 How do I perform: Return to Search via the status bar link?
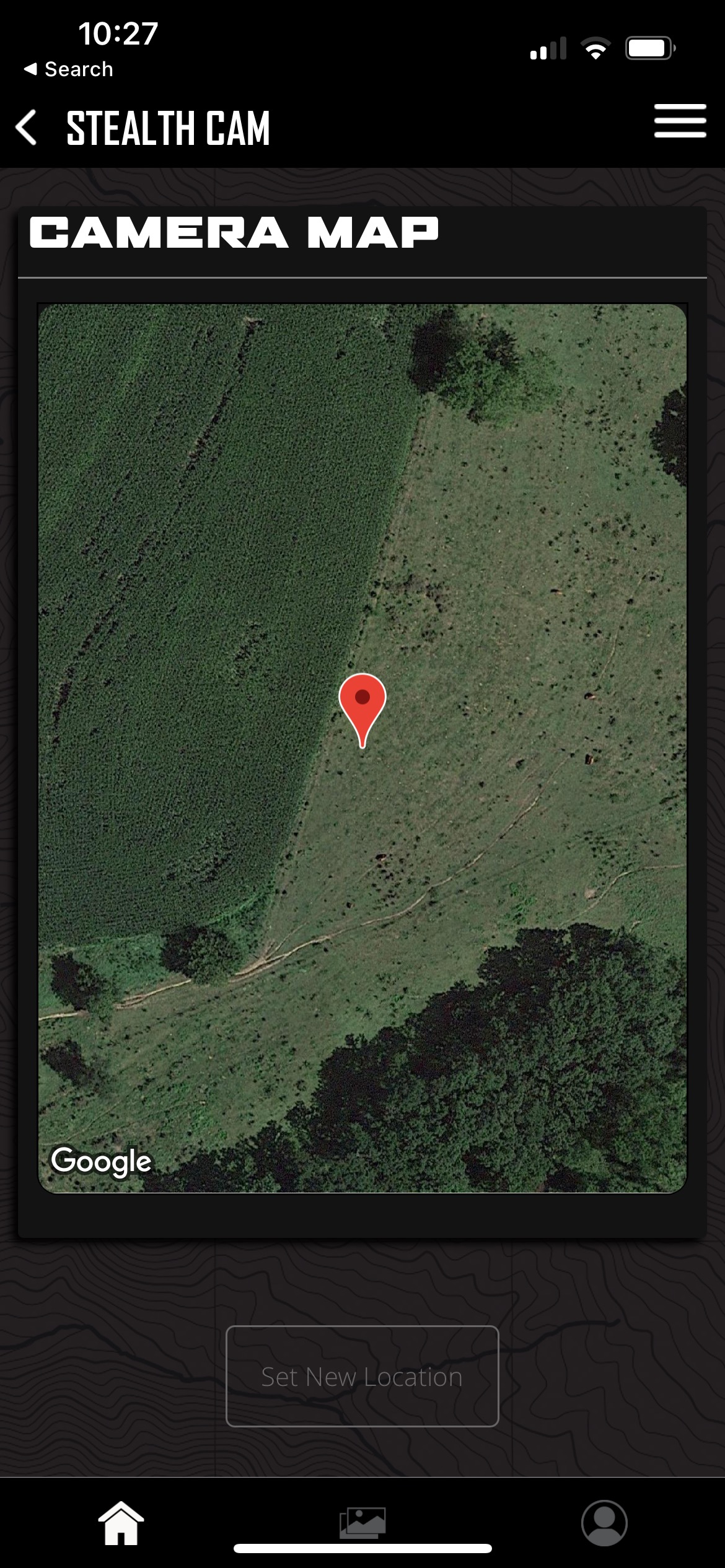[69, 69]
